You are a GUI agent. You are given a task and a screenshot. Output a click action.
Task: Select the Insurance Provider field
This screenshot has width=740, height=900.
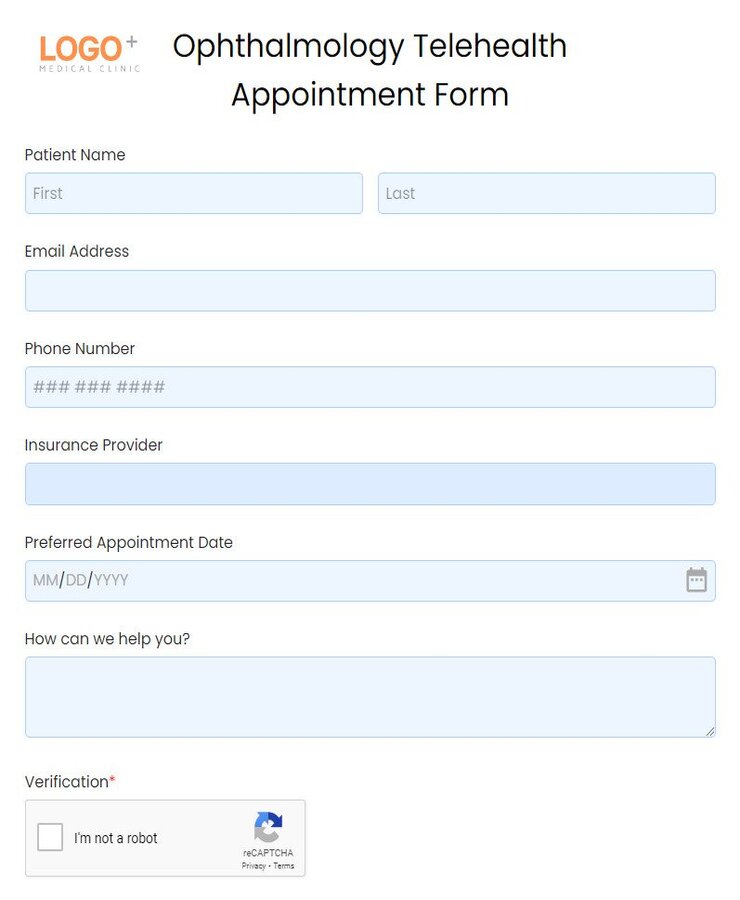(370, 483)
